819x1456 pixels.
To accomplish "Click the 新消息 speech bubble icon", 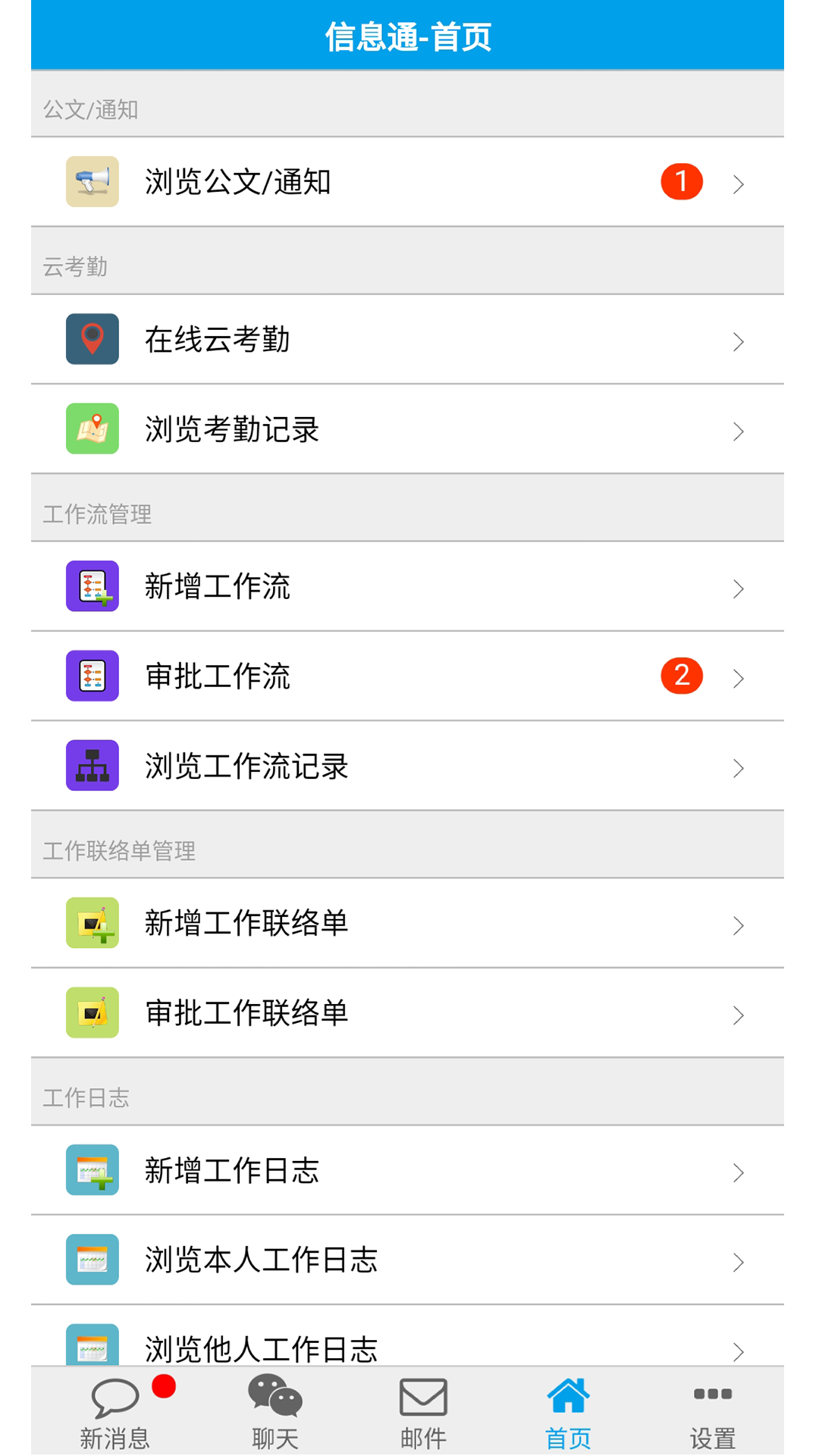I will click(112, 1395).
